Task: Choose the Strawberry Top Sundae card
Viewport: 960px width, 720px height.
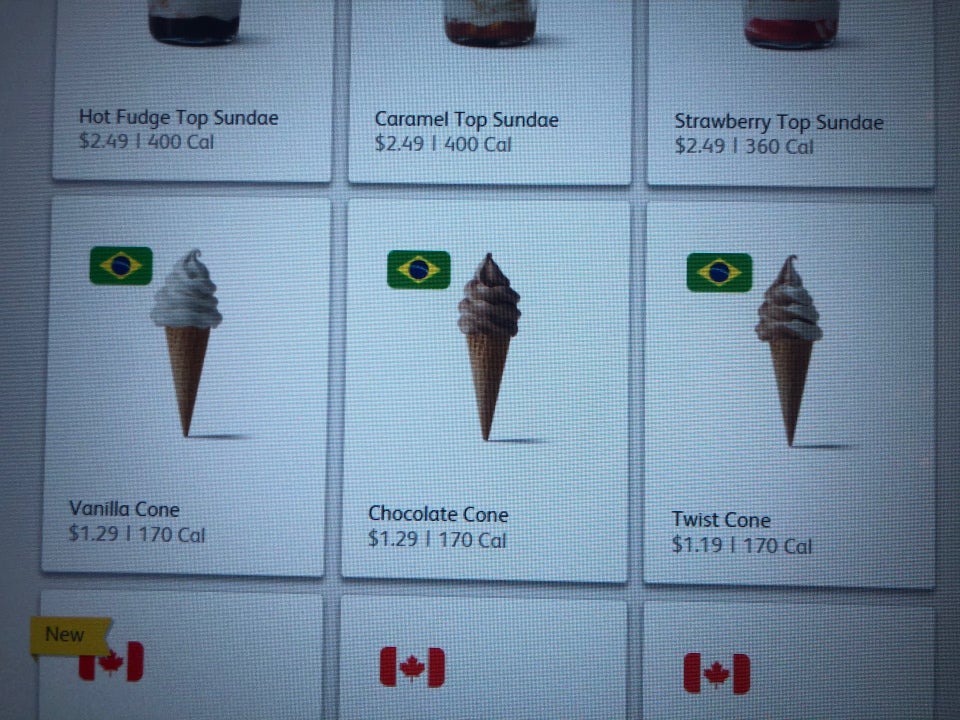Action: click(790, 100)
